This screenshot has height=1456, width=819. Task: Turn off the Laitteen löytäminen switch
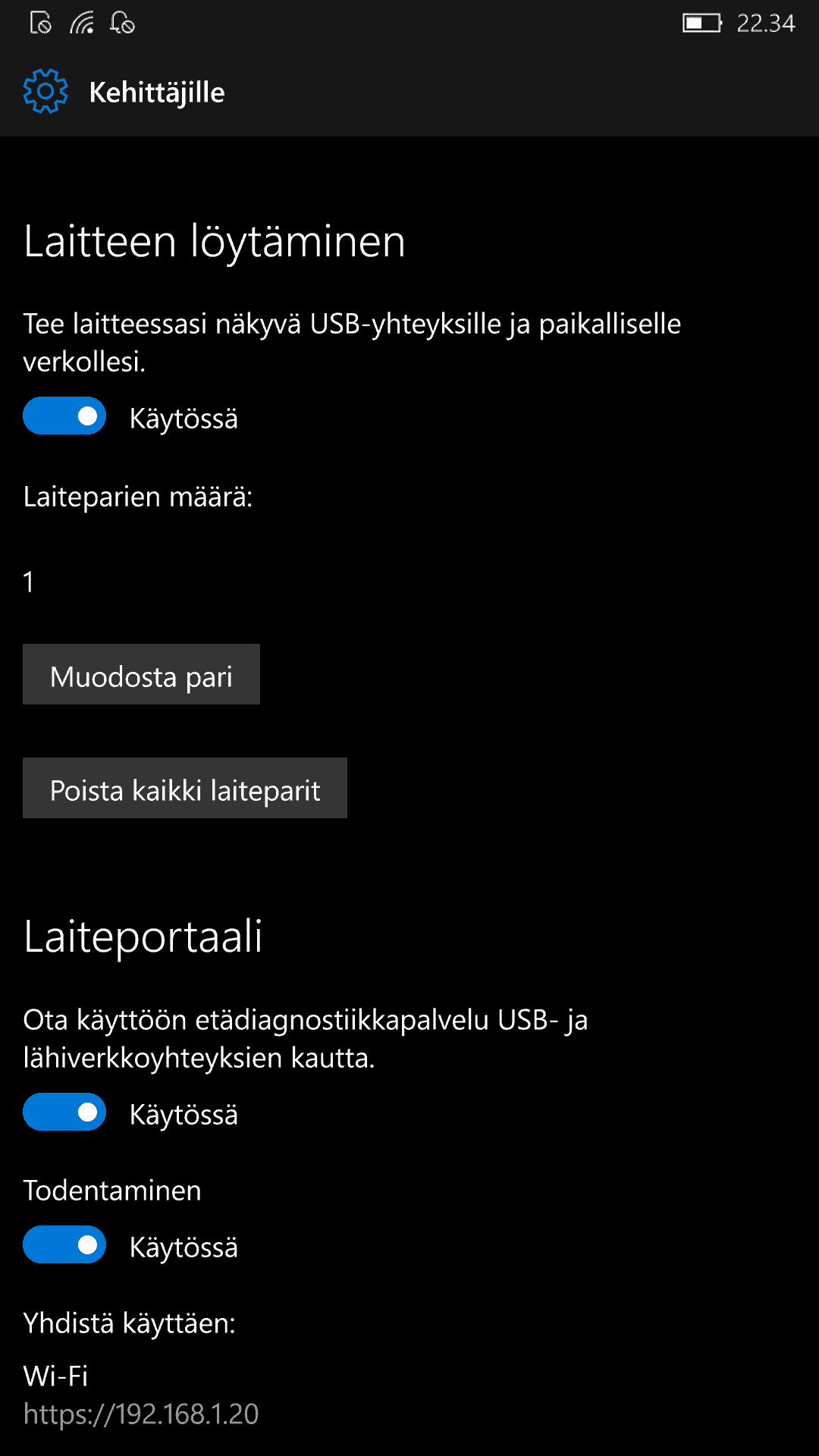coord(64,416)
